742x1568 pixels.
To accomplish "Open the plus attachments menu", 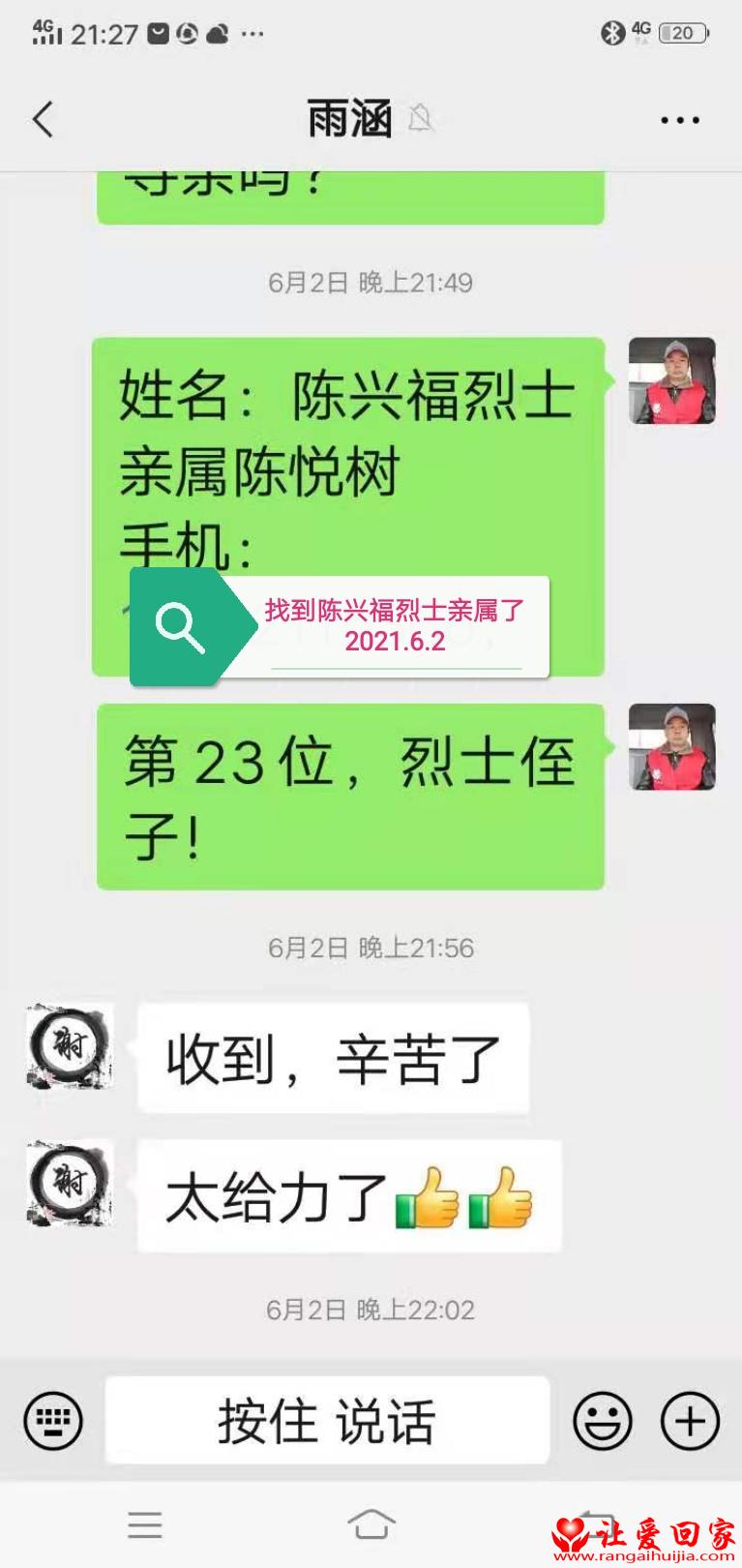I will tap(690, 1421).
